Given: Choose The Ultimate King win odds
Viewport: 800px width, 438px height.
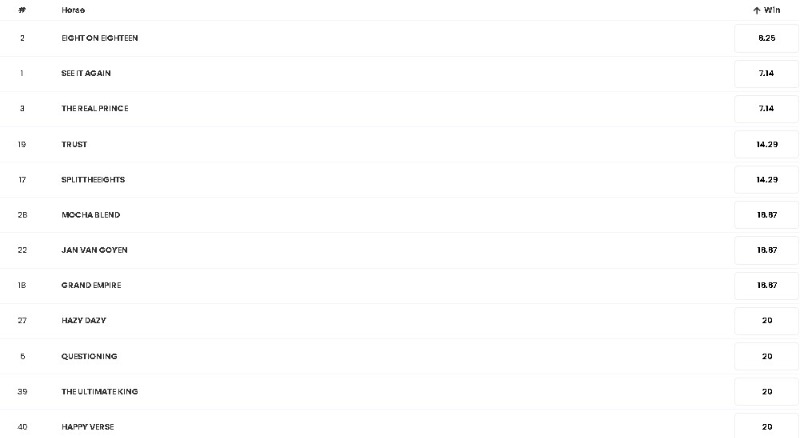Looking at the screenshot, I should pos(766,392).
